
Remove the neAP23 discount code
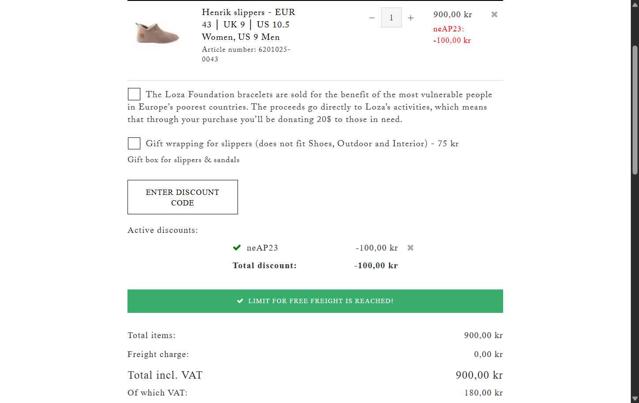pyautogui.click(x=410, y=248)
